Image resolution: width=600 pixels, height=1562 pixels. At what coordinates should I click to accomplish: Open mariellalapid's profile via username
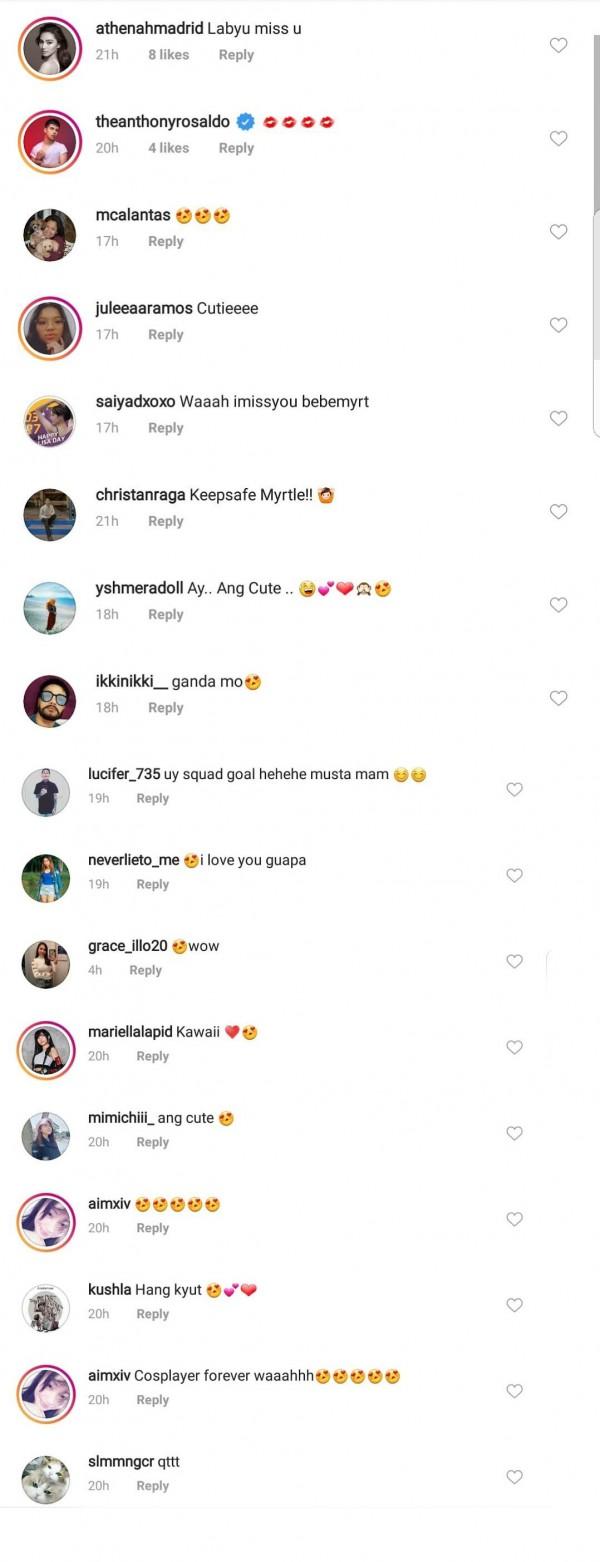click(x=130, y=1032)
